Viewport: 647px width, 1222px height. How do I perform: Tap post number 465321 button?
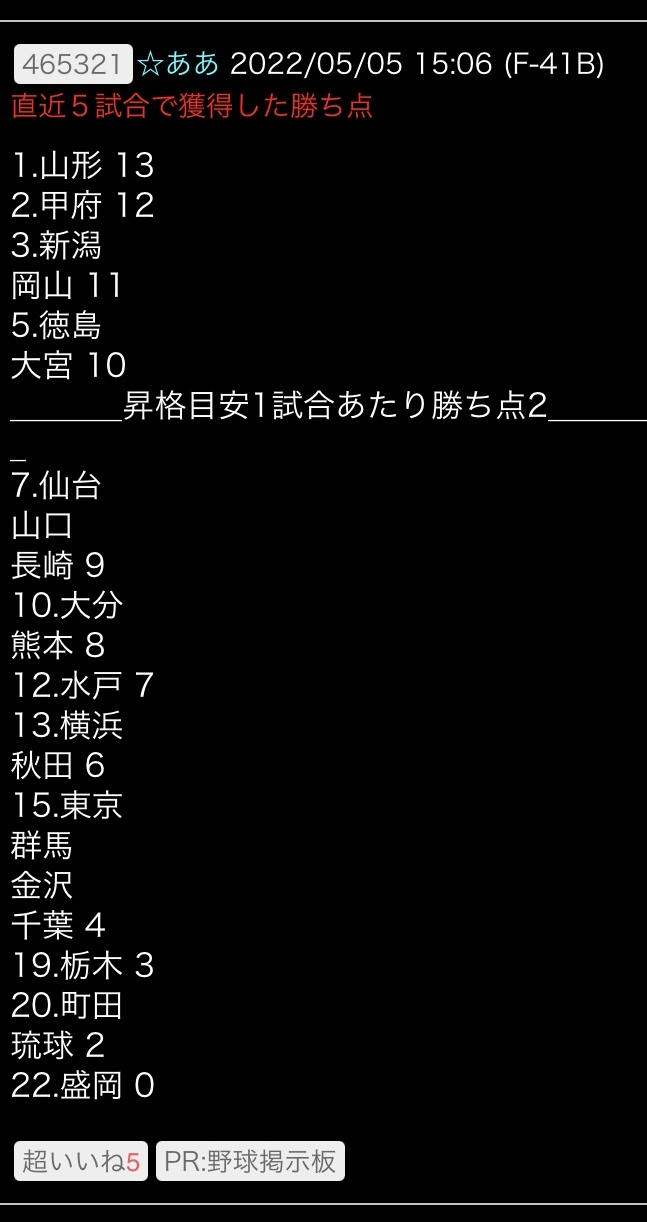tap(73, 64)
